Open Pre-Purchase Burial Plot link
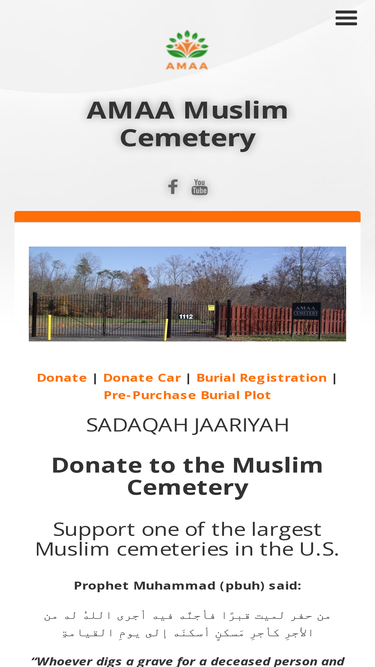This screenshot has width=375, height=667. click(x=188, y=395)
